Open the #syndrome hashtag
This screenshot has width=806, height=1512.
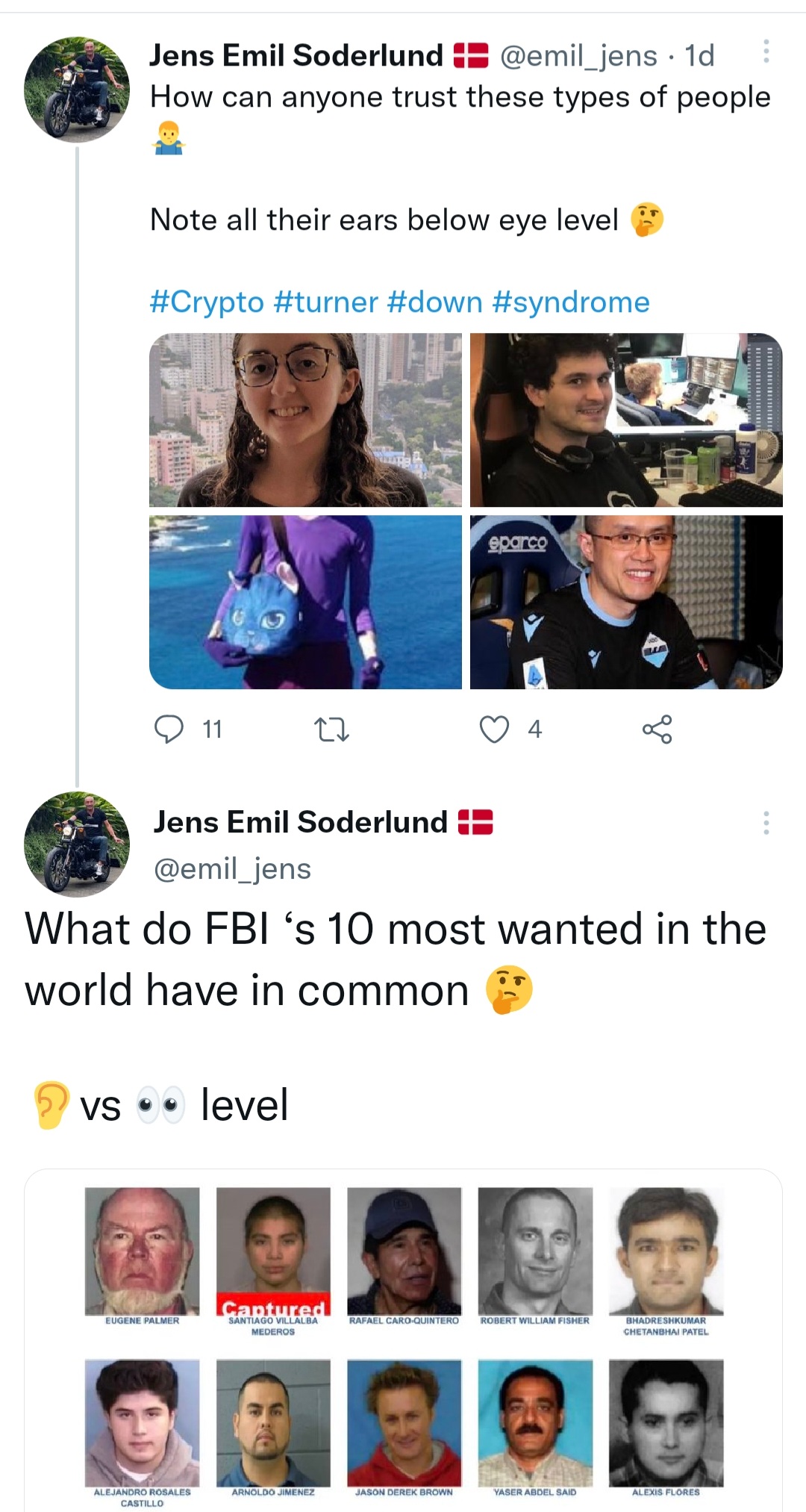pyautogui.click(x=571, y=302)
